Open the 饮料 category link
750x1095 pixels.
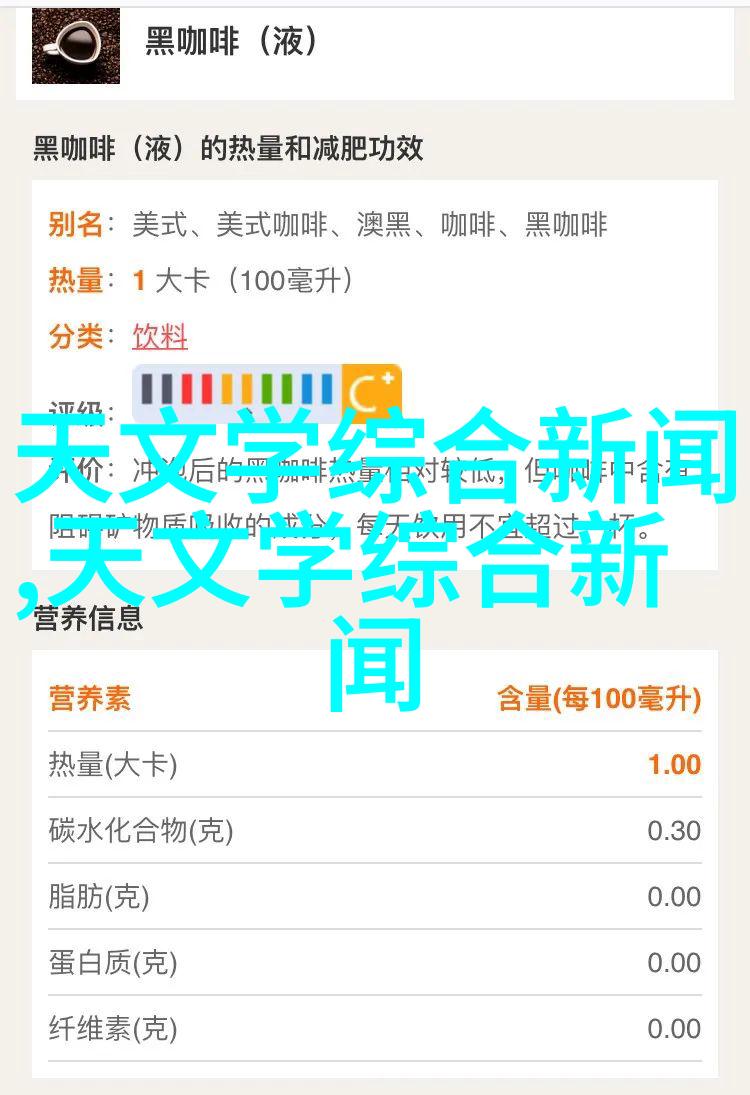click(160, 336)
